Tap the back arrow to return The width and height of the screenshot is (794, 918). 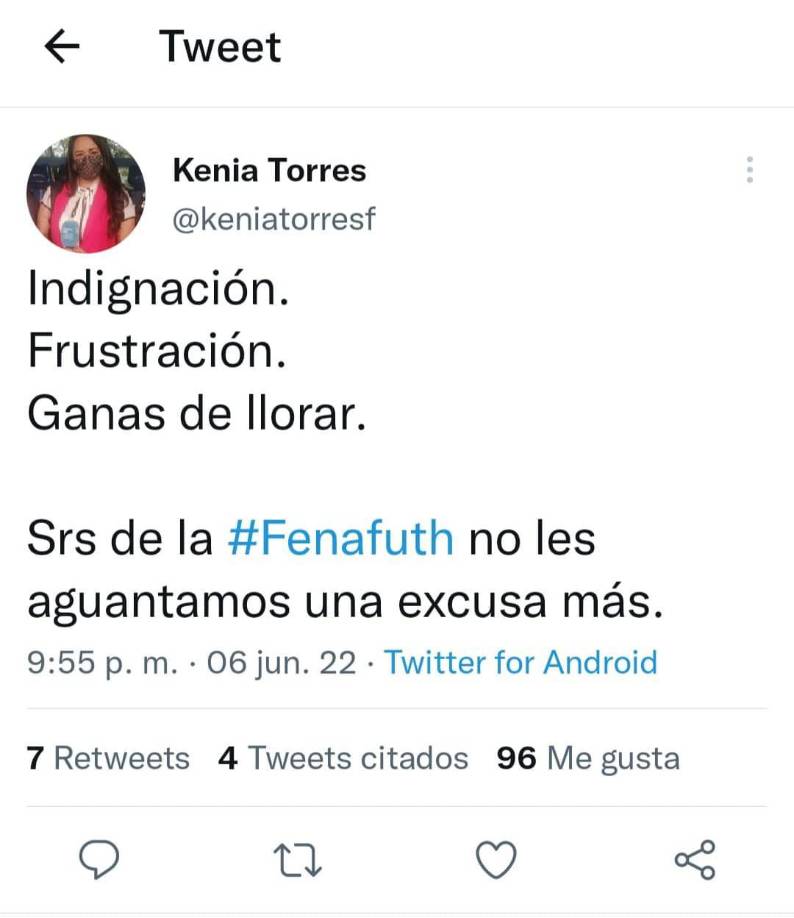pyautogui.click(x=63, y=46)
